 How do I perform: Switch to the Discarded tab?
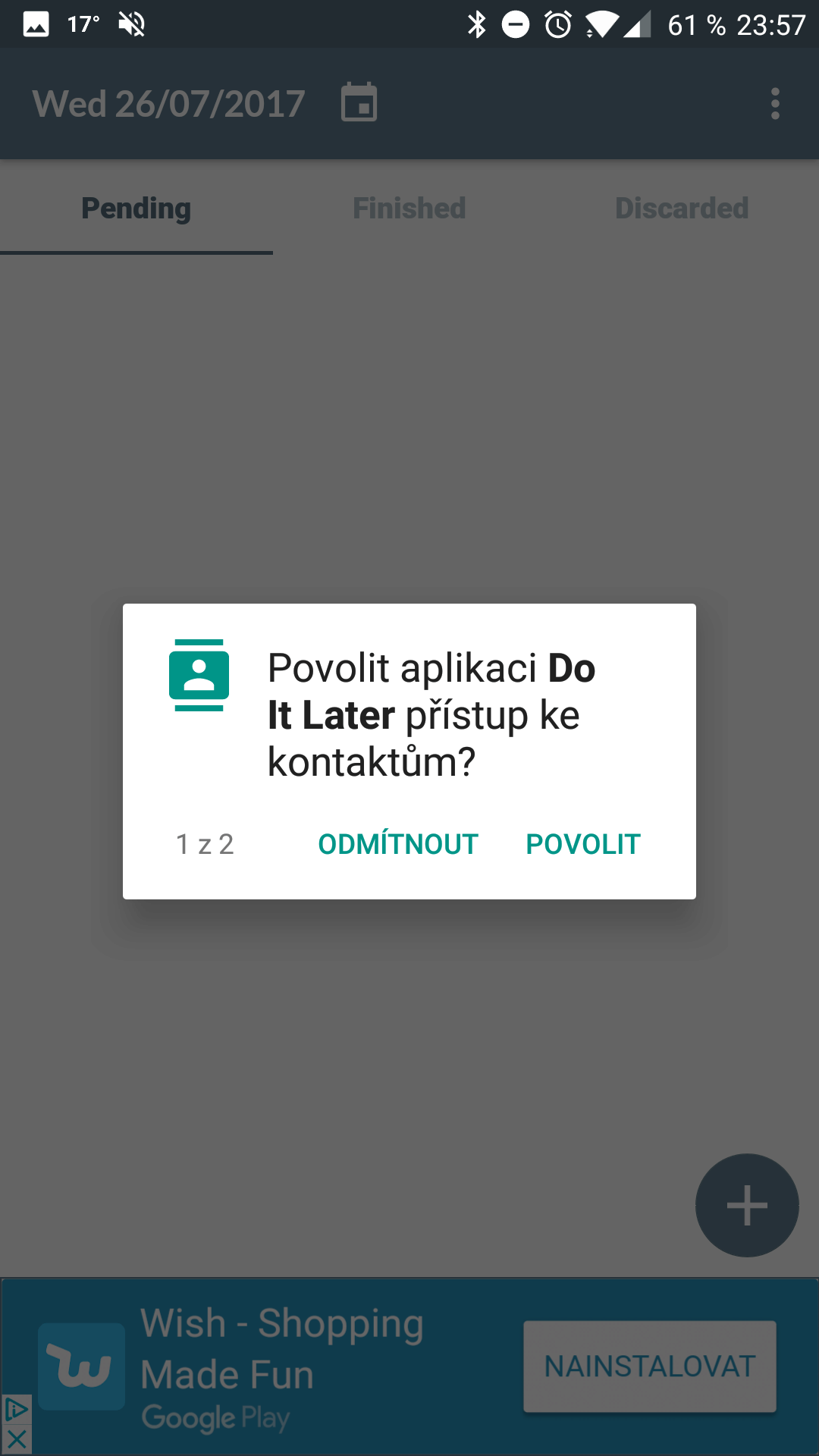[x=682, y=208]
